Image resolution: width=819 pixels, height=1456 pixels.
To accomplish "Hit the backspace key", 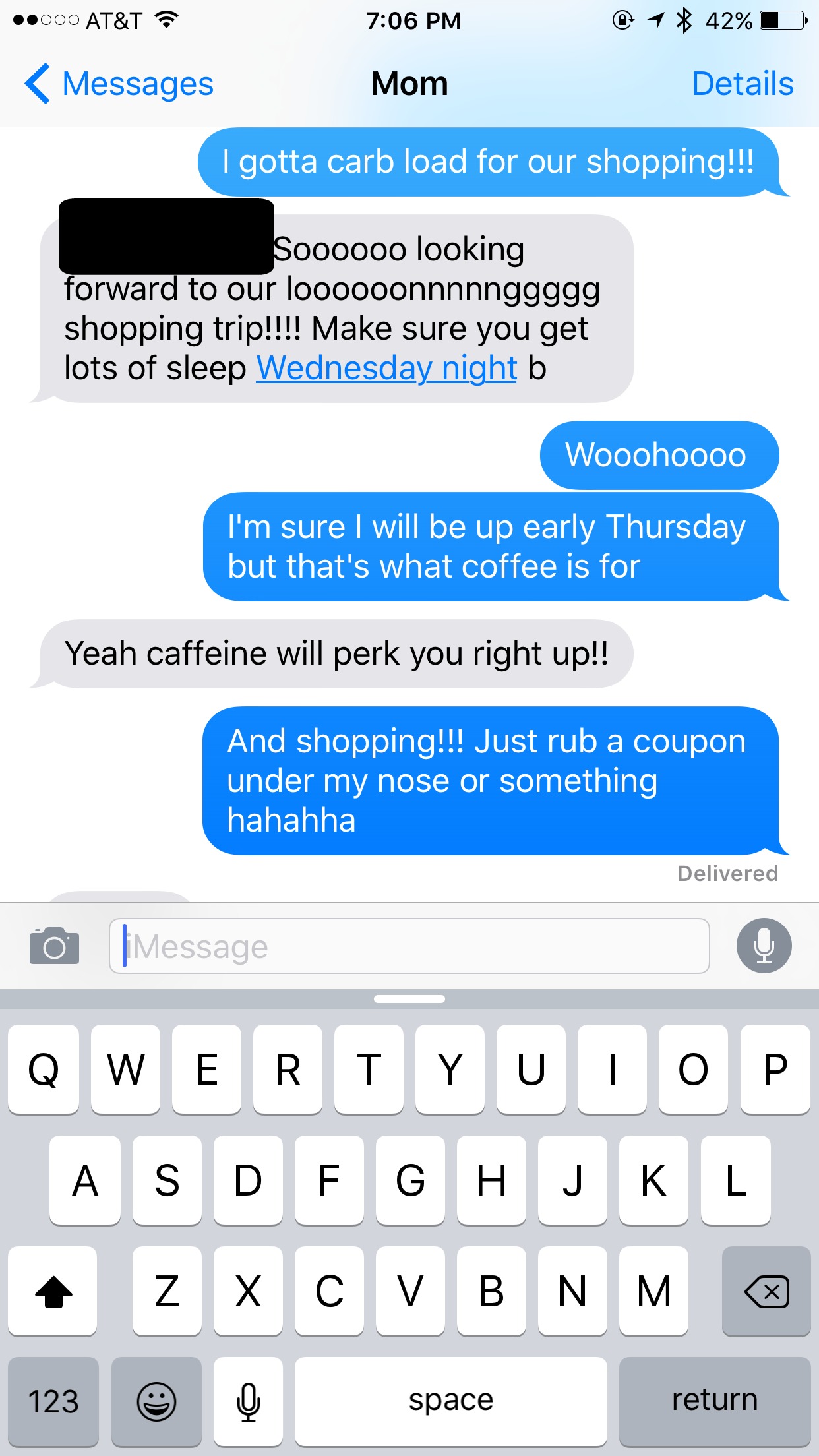I will tap(766, 1291).
